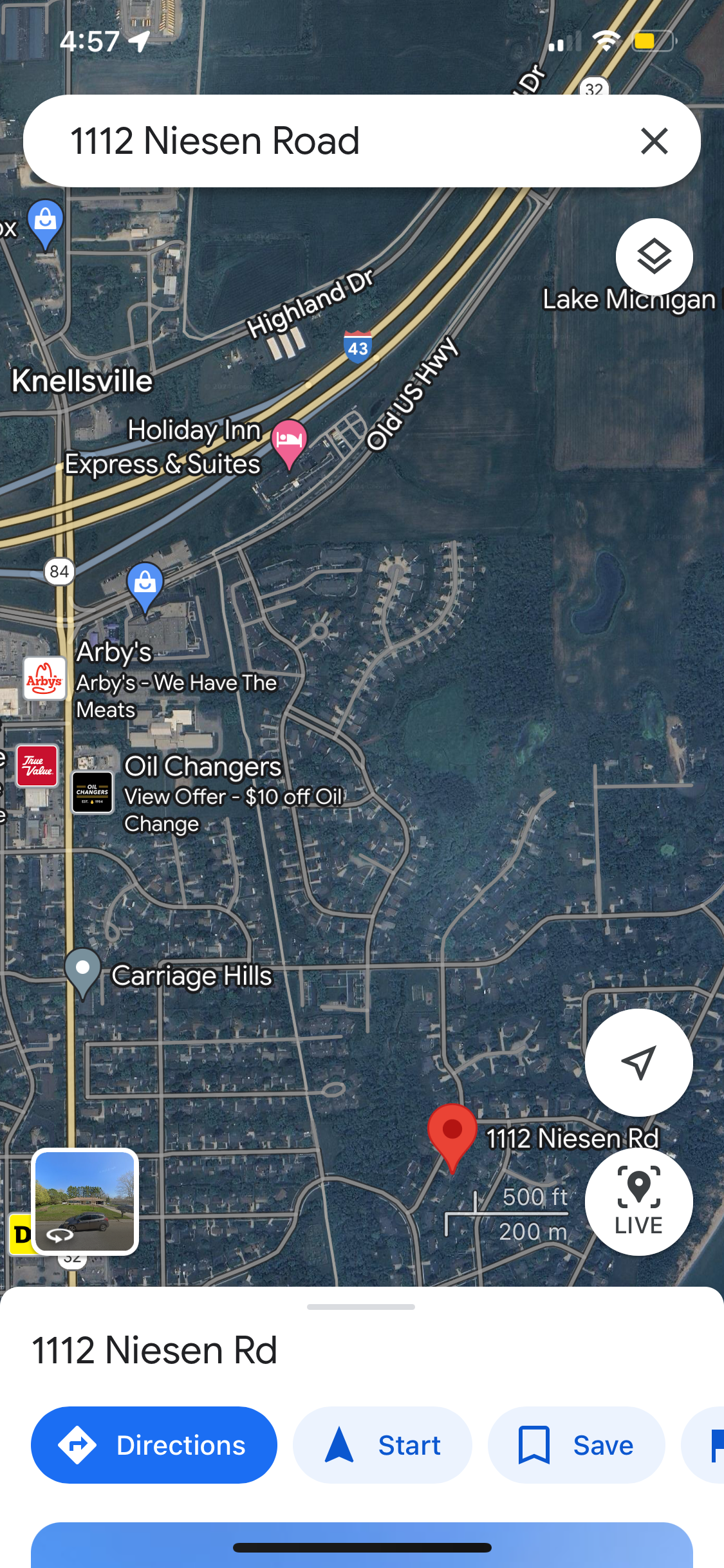Image resolution: width=724 pixels, height=1568 pixels.
Task: Select the Carriage Hills location pin
Action: 83,971
